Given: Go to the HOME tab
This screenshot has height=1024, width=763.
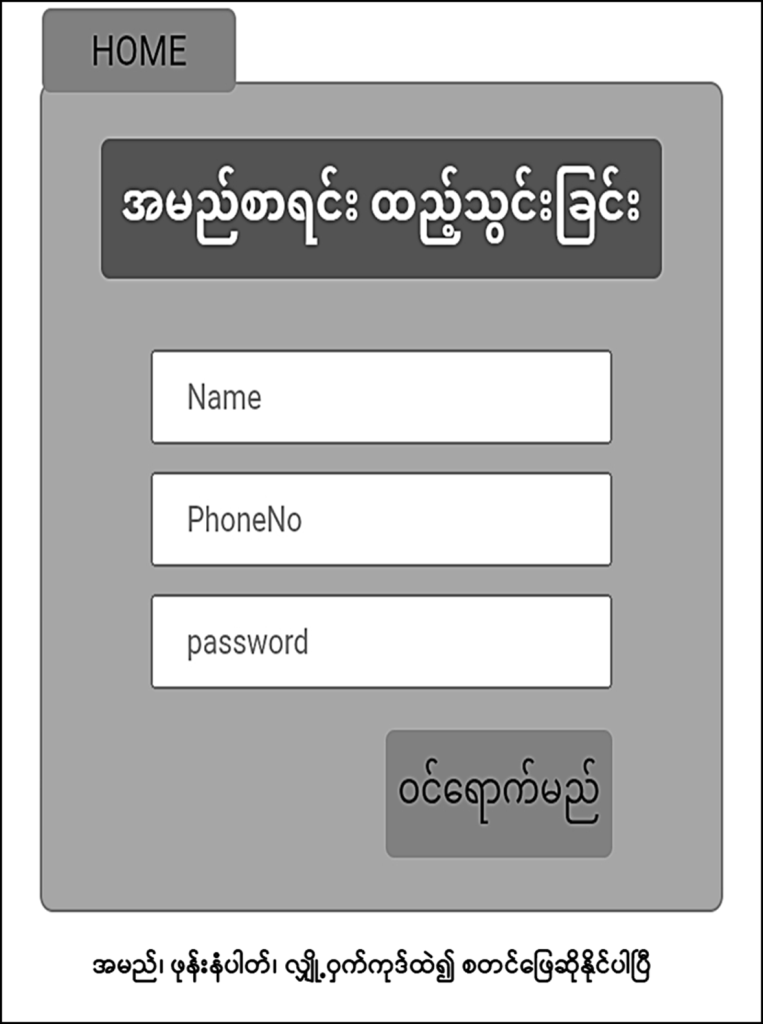Looking at the screenshot, I should point(139,51).
